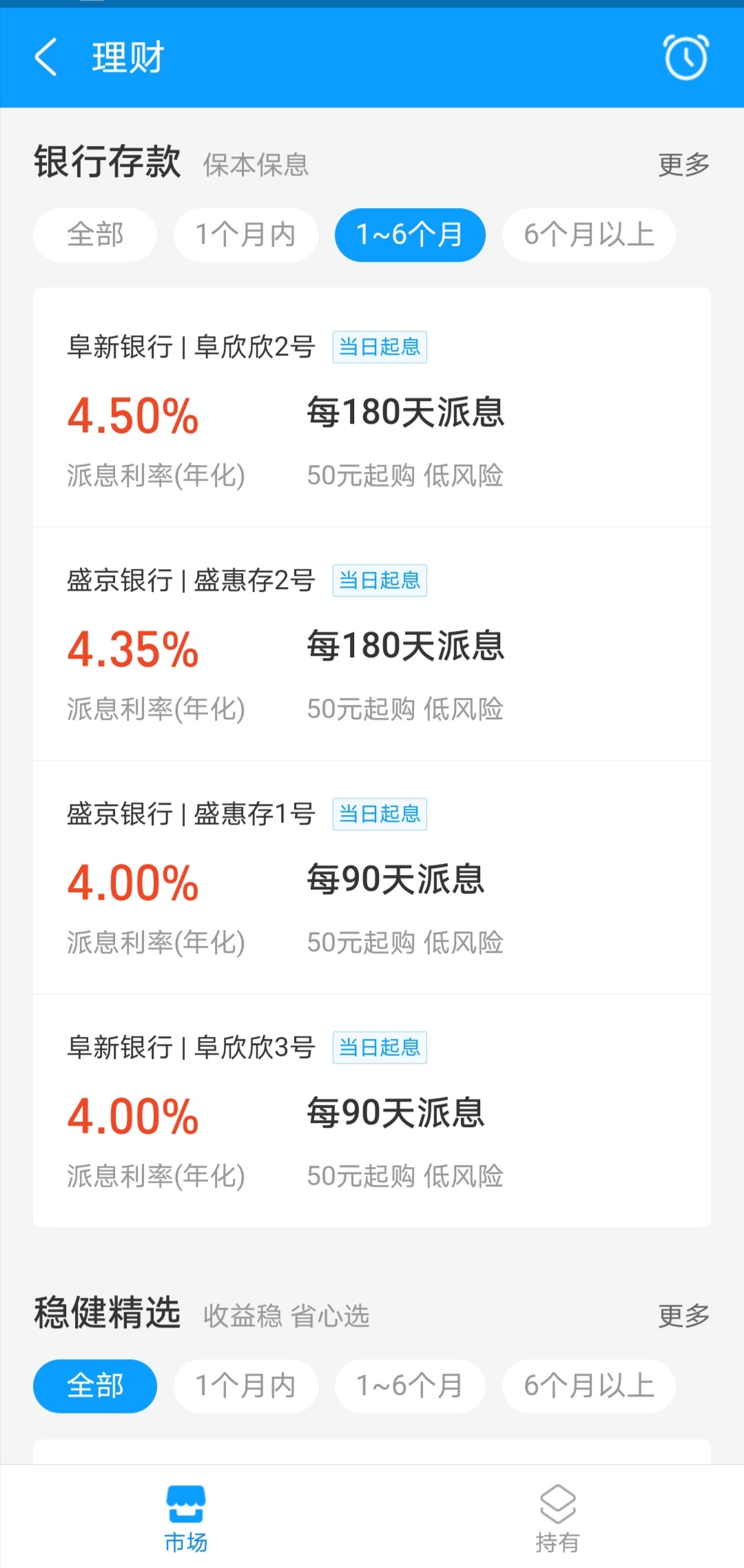744x1568 pixels.
Task: Show 稳健精选 products for 6个月以上
Action: (x=588, y=1386)
